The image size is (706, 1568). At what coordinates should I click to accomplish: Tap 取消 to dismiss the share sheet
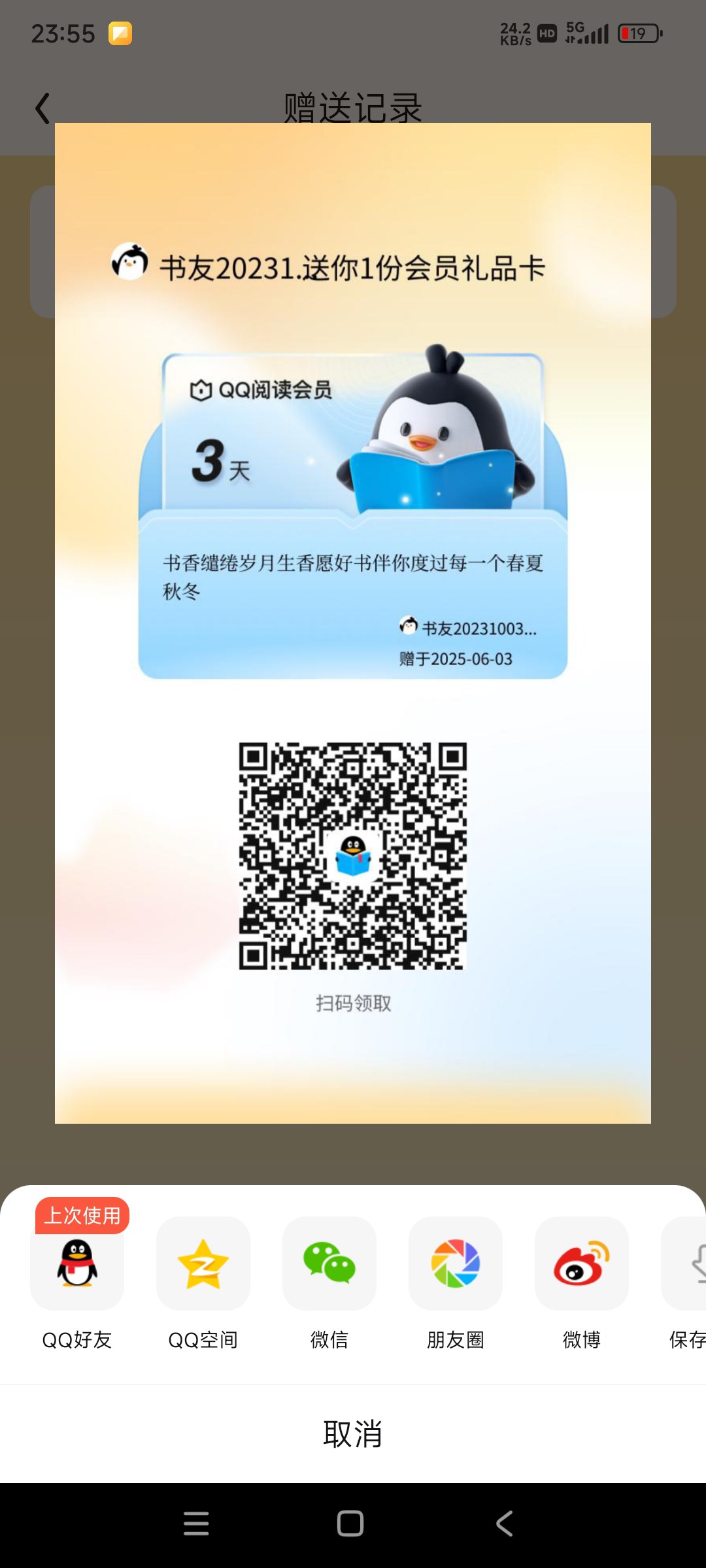coord(353,1434)
